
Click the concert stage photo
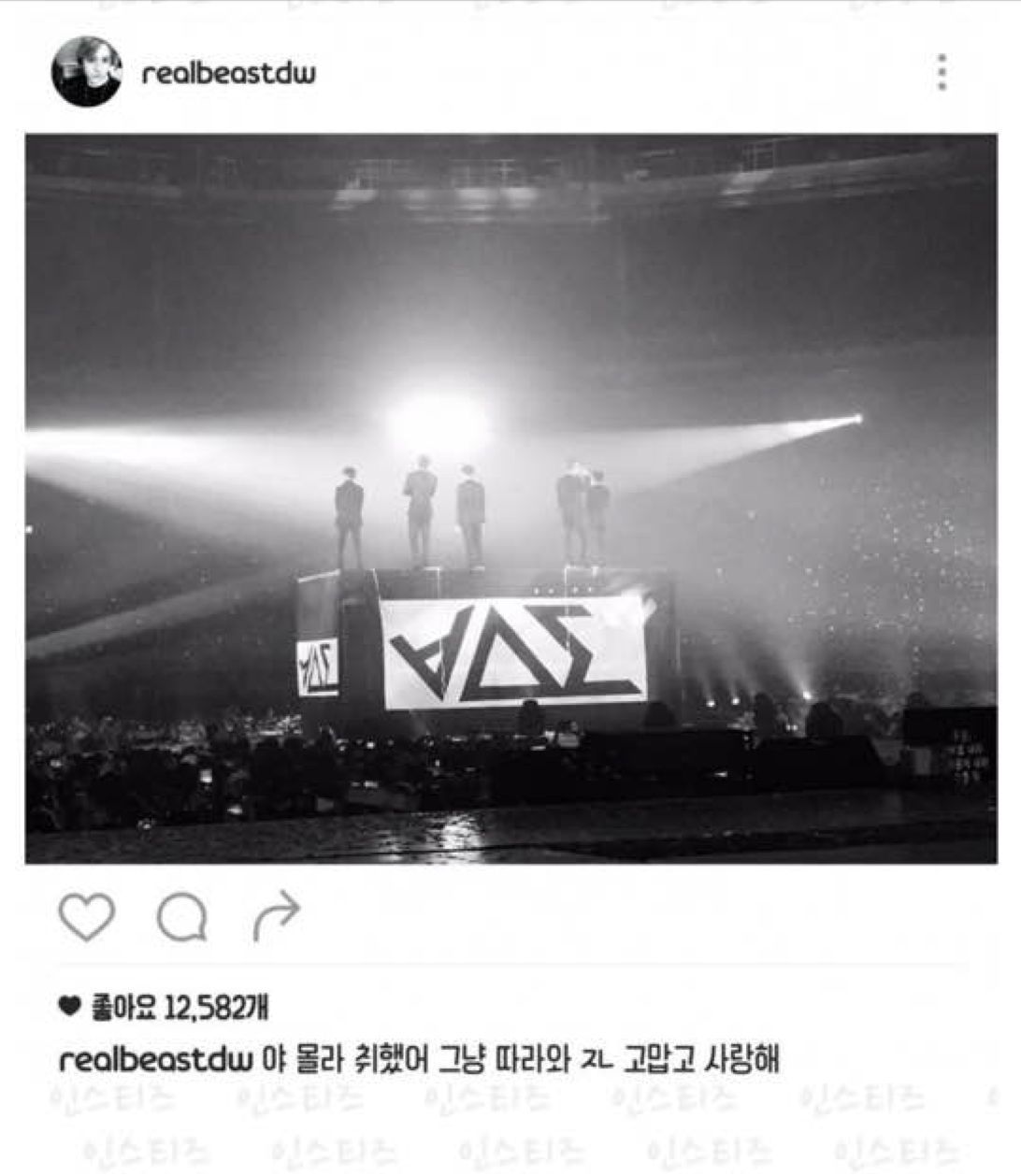click(x=510, y=495)
